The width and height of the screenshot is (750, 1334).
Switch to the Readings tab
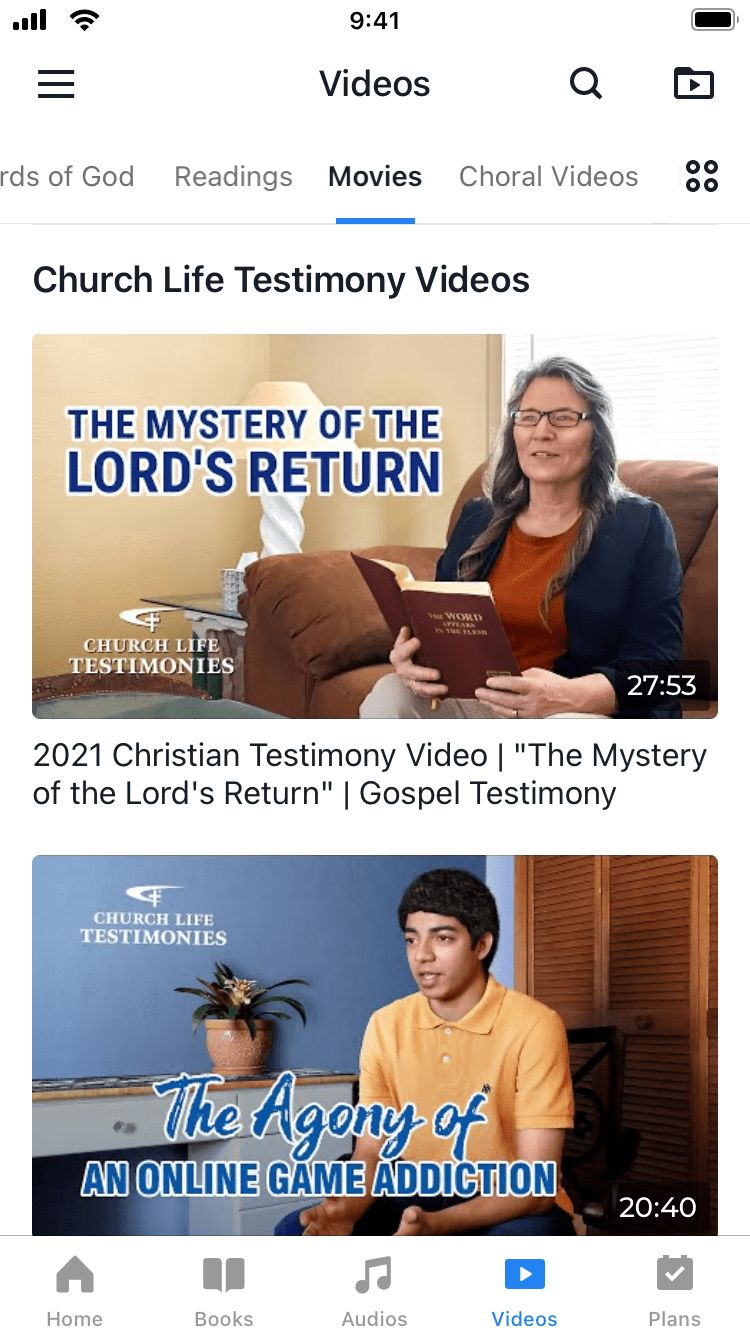[233, 177]
